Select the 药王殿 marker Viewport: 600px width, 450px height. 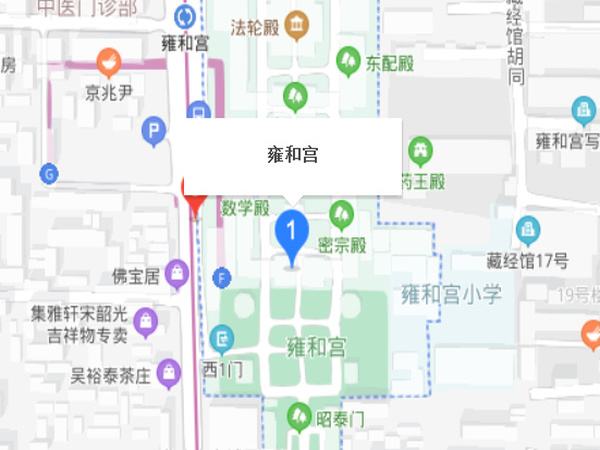[421, 152]
